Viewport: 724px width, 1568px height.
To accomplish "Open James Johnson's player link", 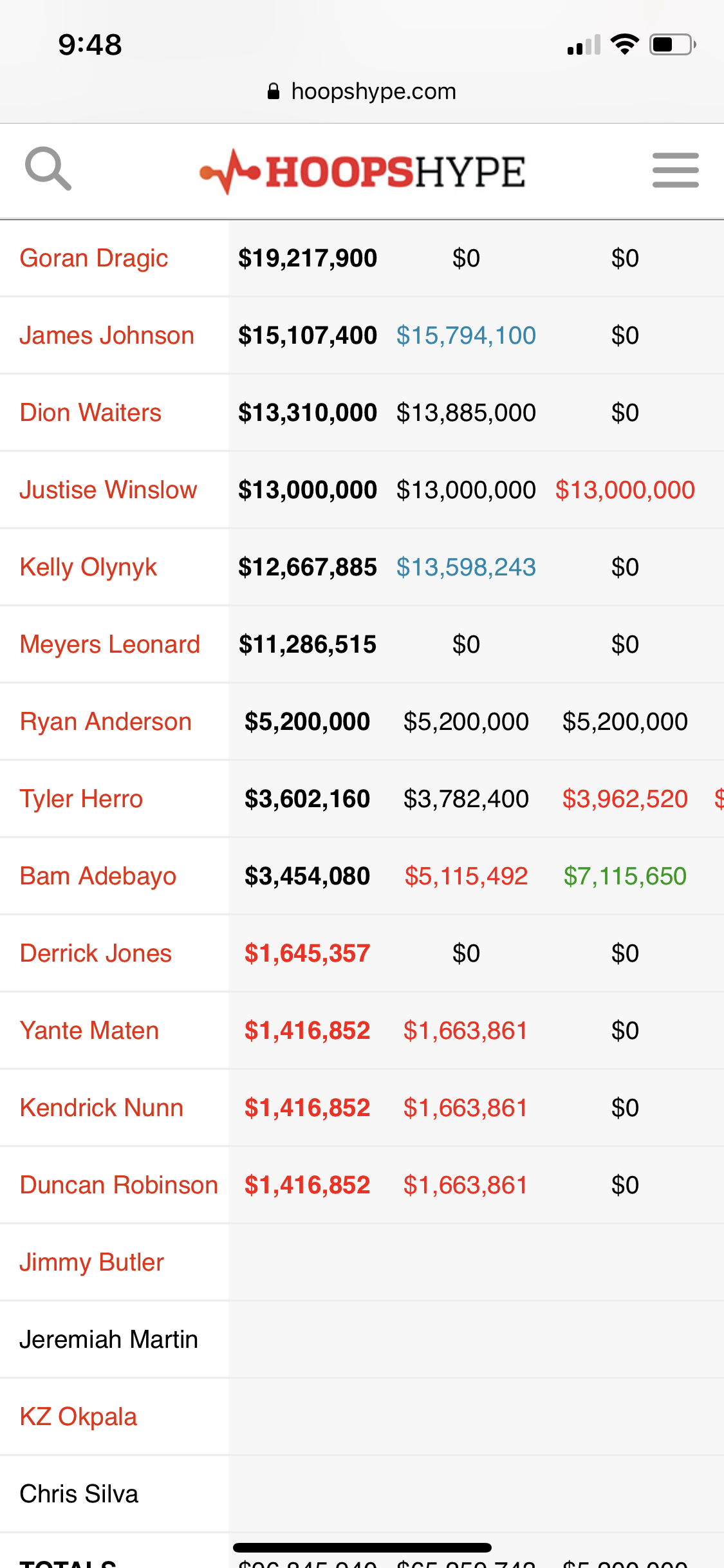I will (107, 335).
